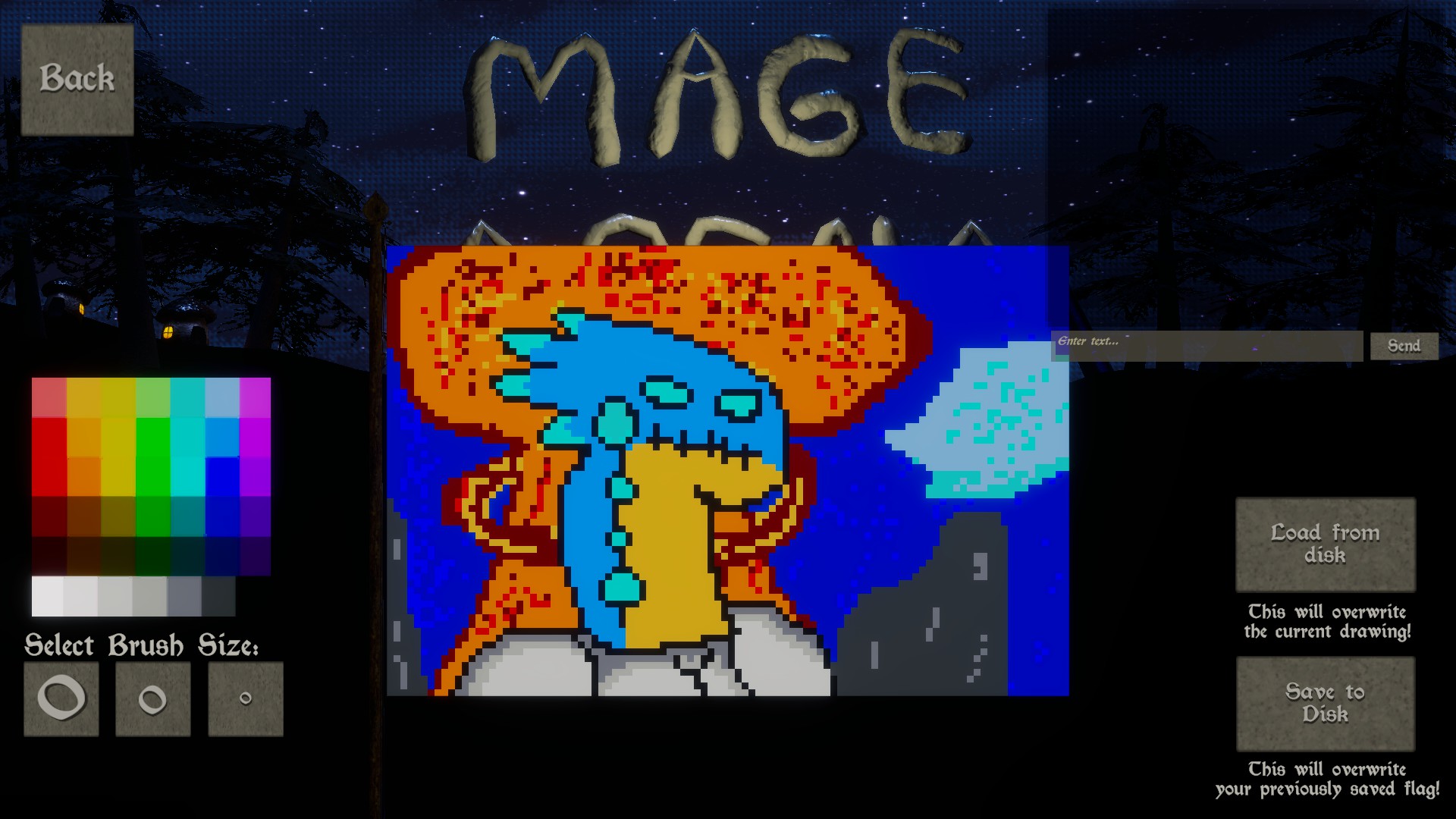This screenshot has width=1456, height=819.
Task: Select the large brush size
Action: tap(61, 698)
